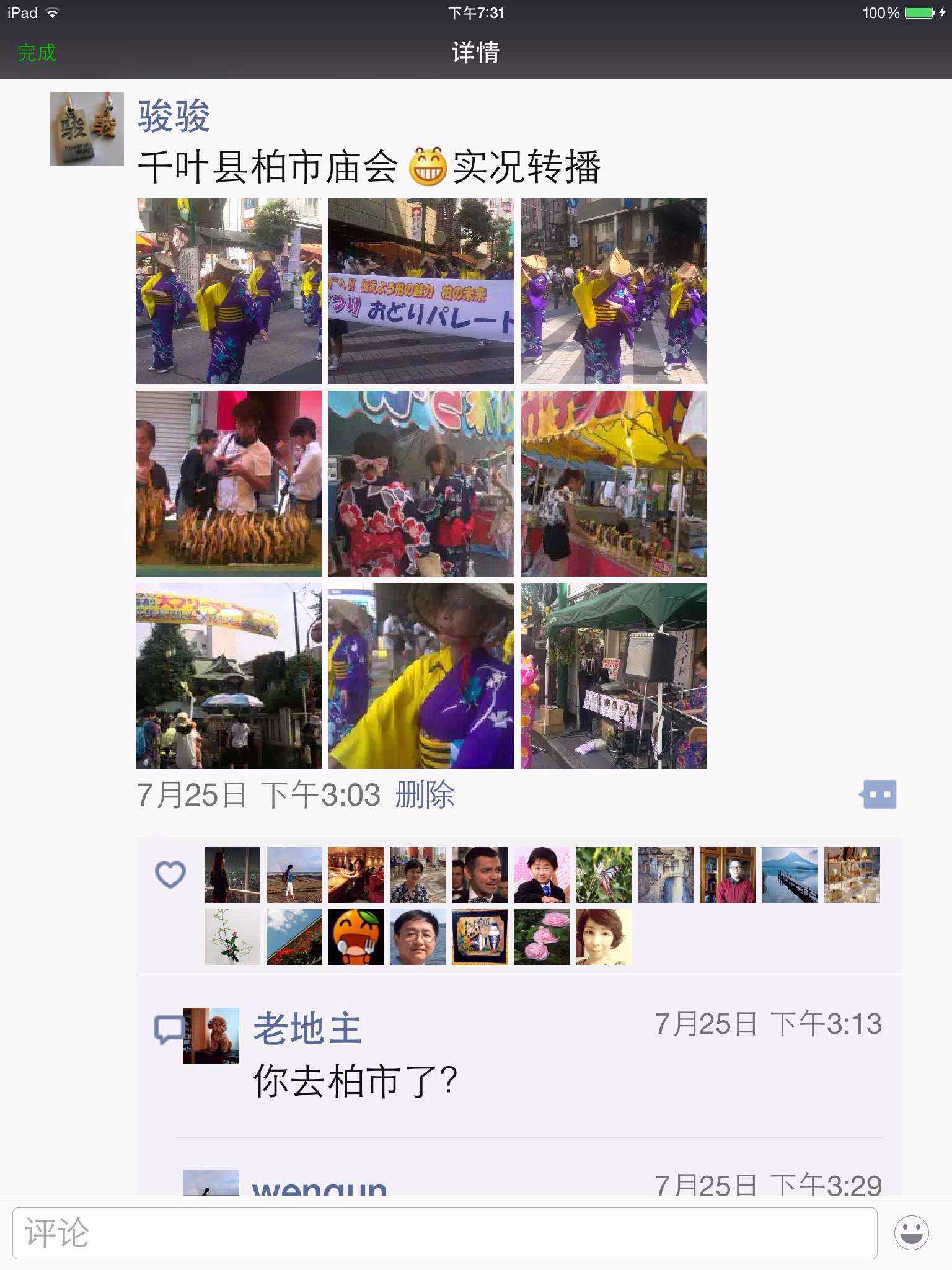
Task: Open the first dancers photo in grid
Action: pos(229,291)
